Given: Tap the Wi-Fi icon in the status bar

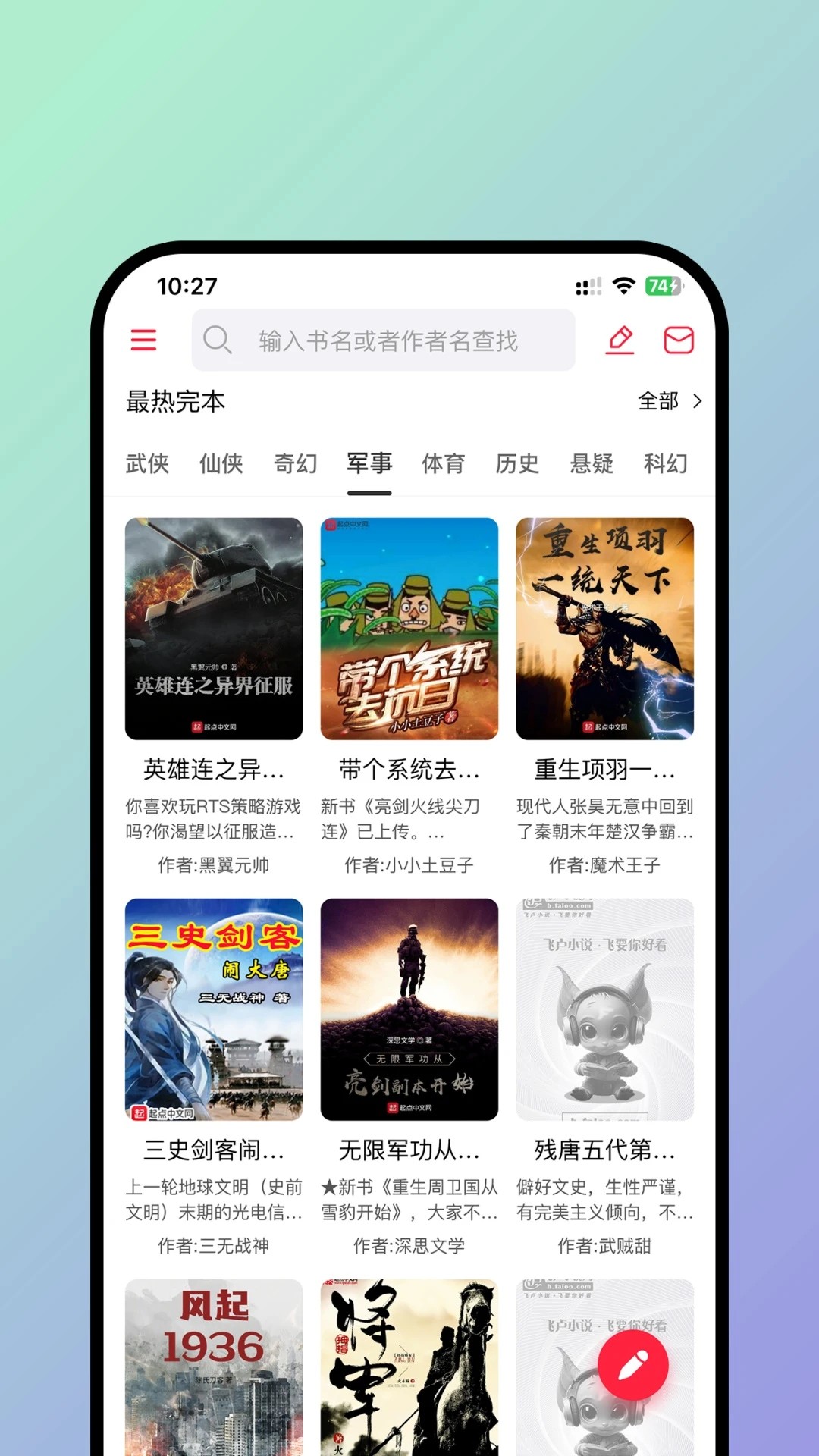Looking at the screenshot, I should tap(623, 285).
